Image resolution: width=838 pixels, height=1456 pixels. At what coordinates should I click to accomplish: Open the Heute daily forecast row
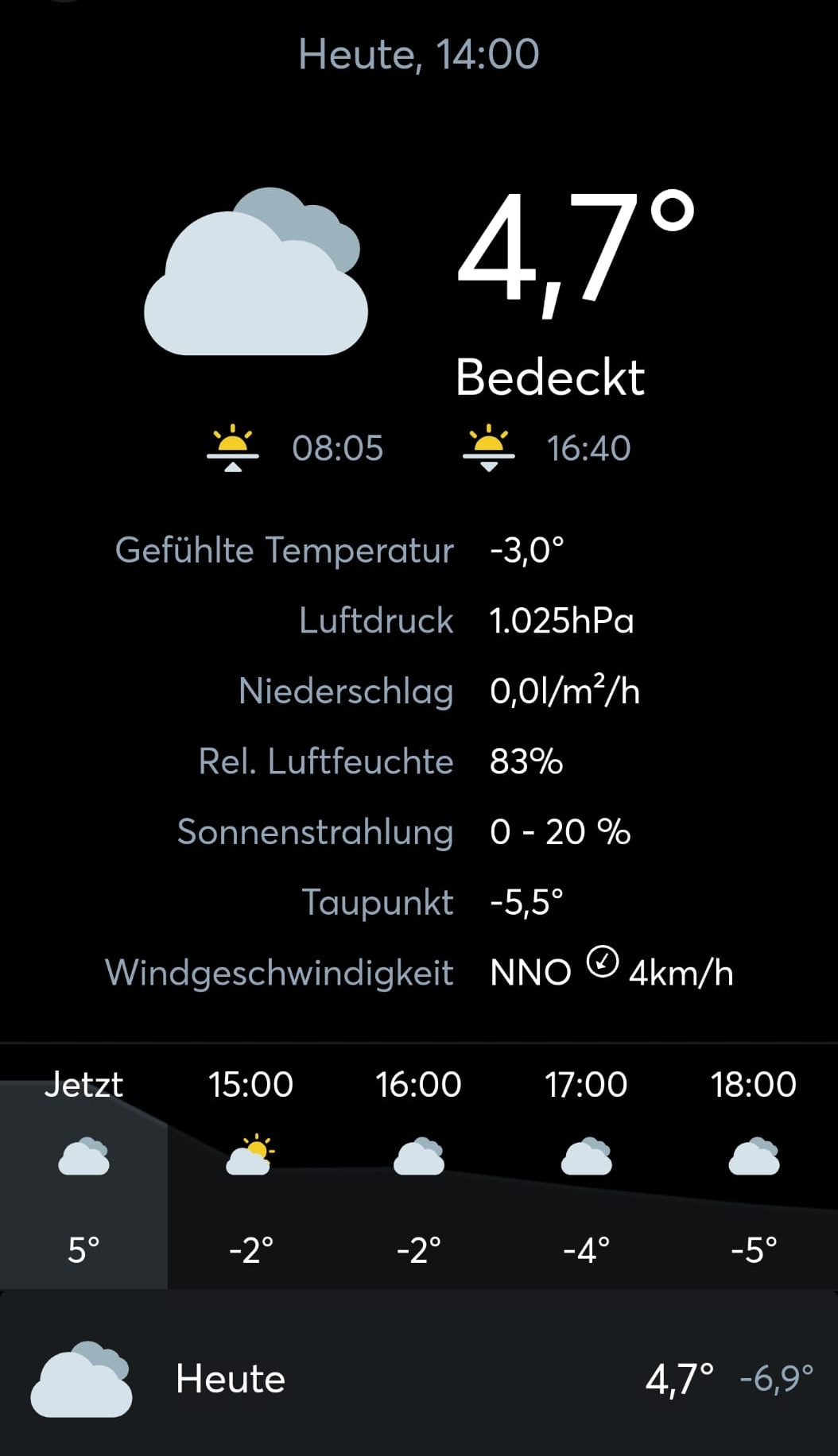pos(419,1378)
